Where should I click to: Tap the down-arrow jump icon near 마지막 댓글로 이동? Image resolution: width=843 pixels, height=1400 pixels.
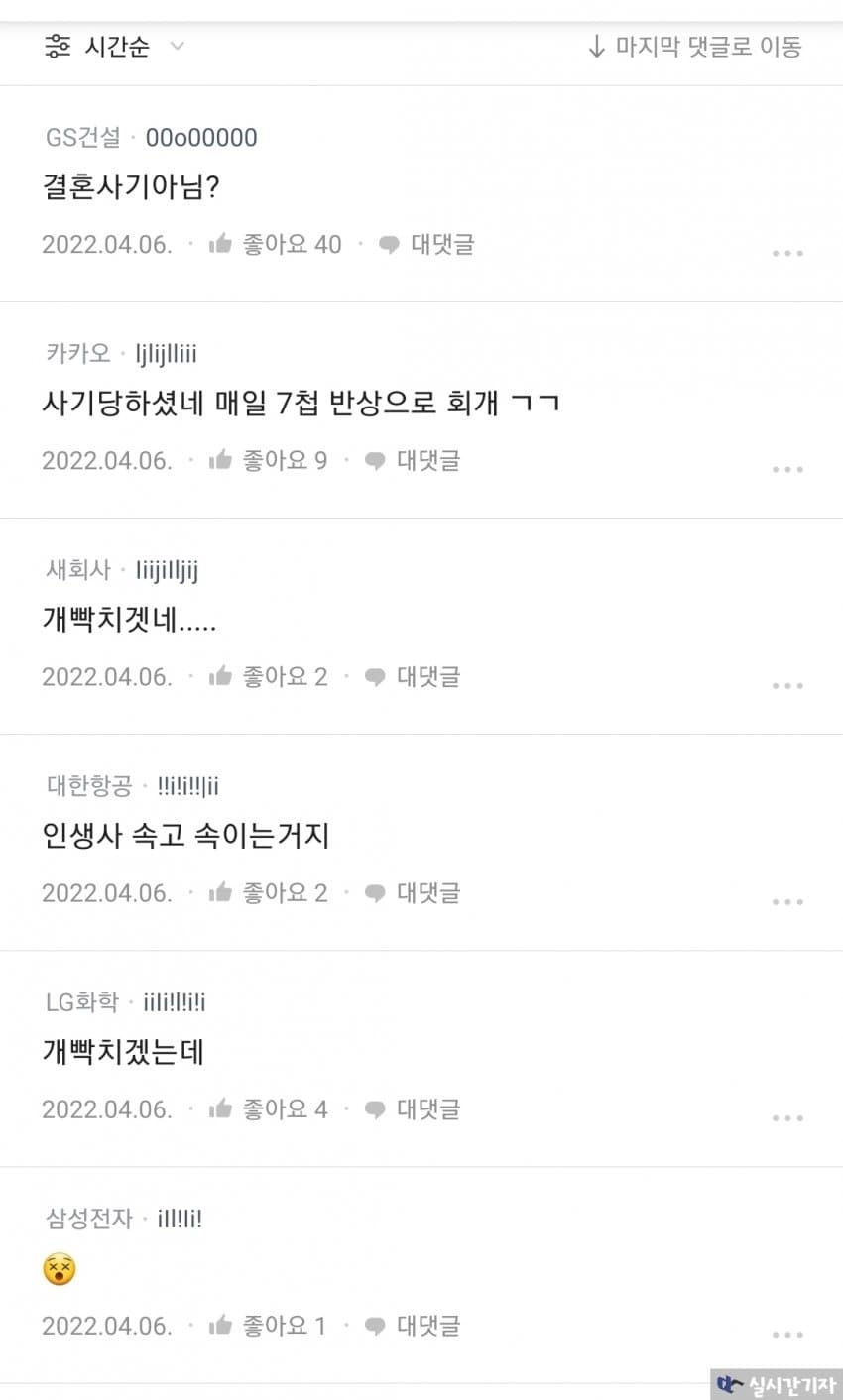(x=595, y=46)
